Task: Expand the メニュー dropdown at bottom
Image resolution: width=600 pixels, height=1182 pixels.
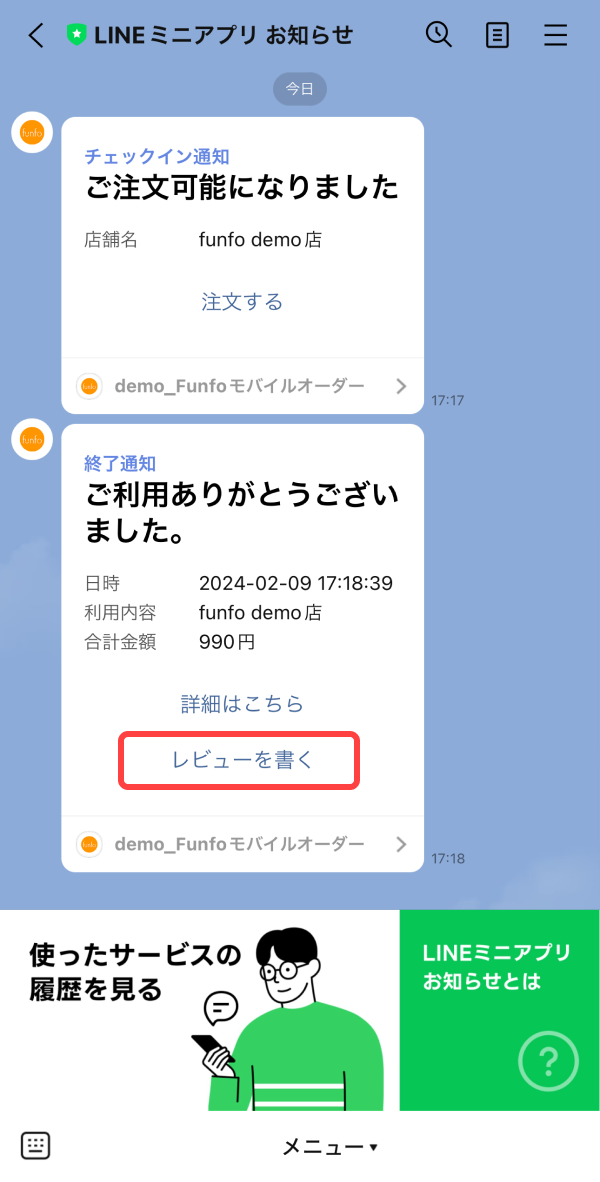Action: click(330, 1147)
